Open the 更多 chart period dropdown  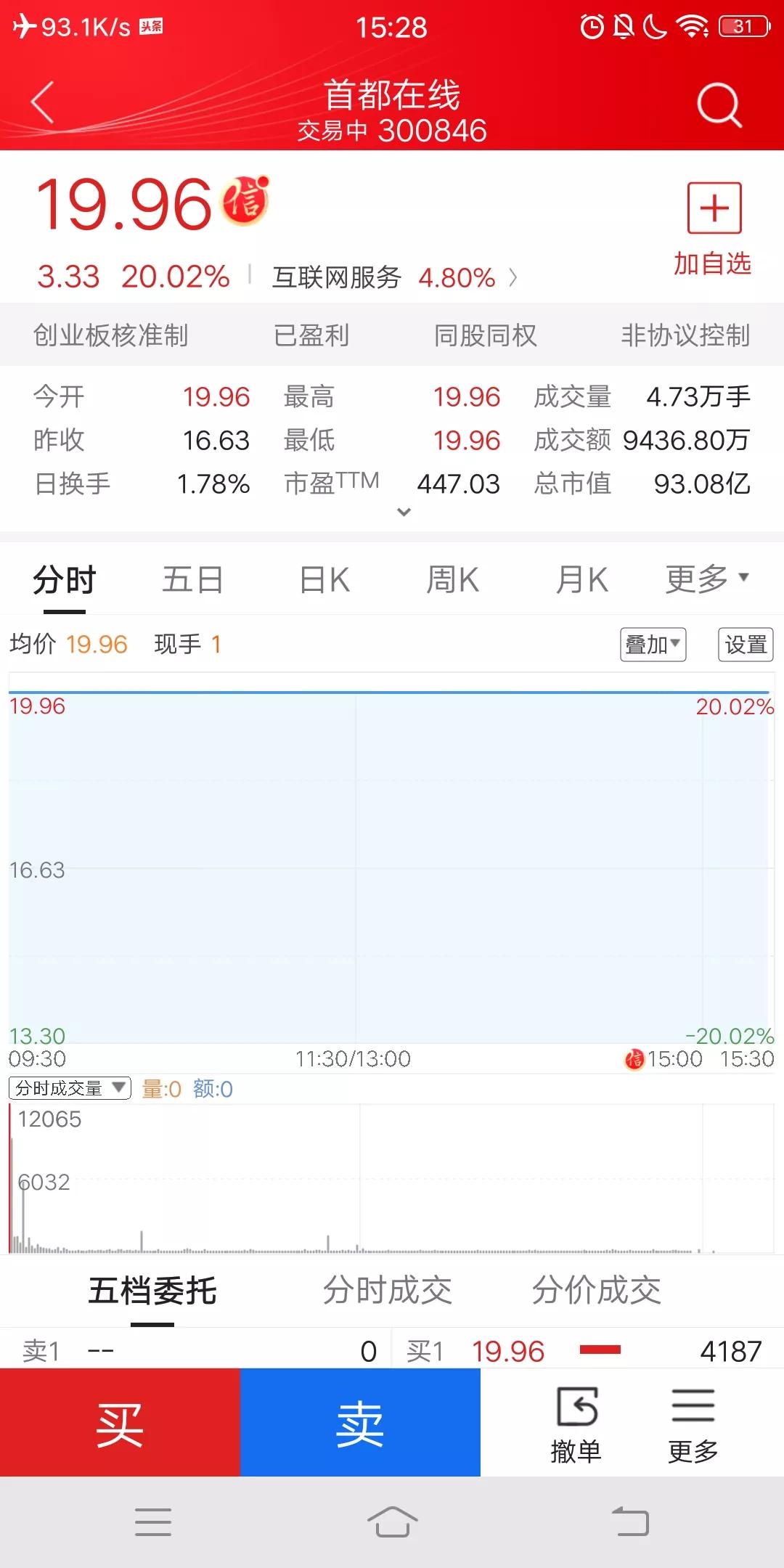707,579
